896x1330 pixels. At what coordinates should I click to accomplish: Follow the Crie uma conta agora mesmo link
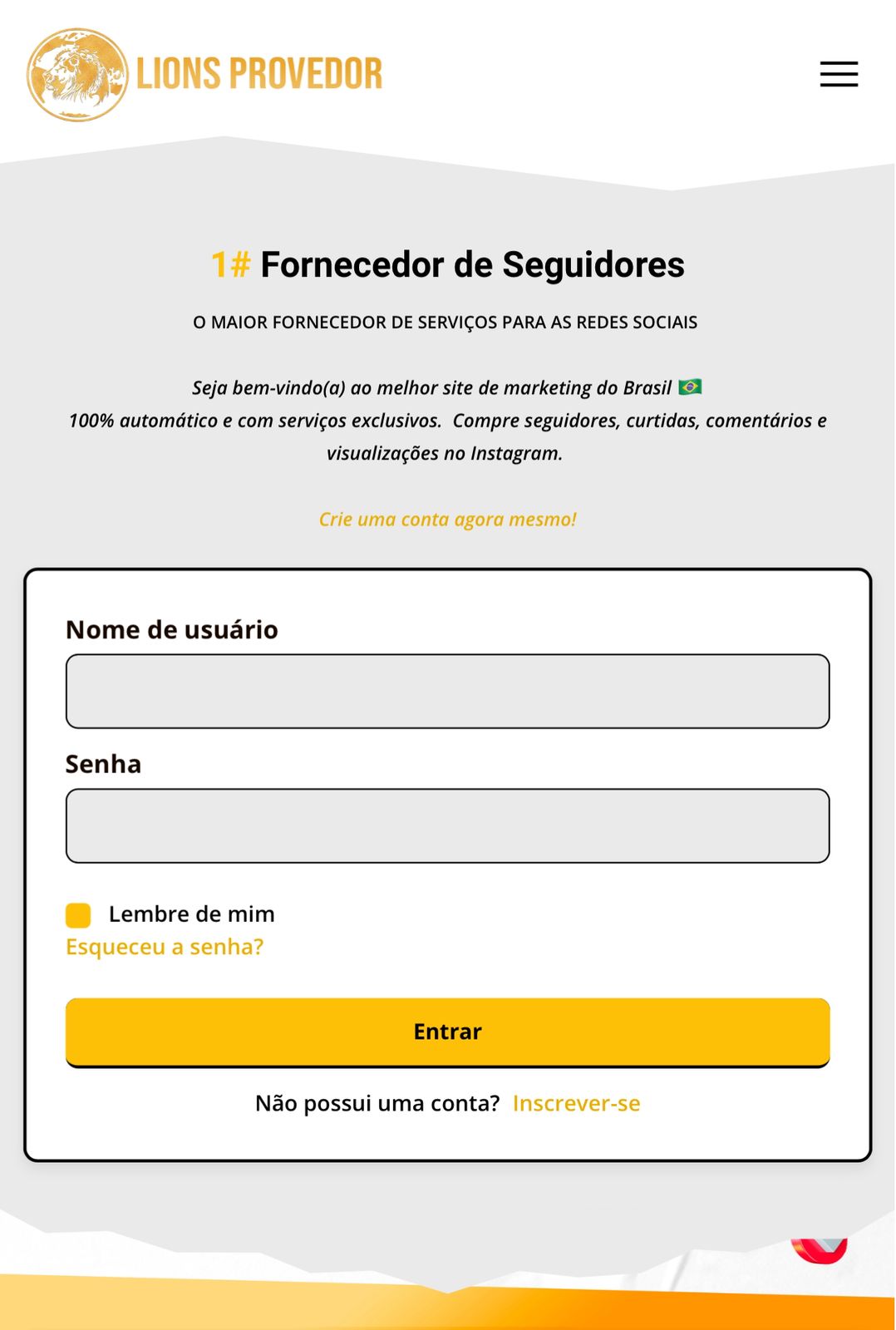point(447,520)
